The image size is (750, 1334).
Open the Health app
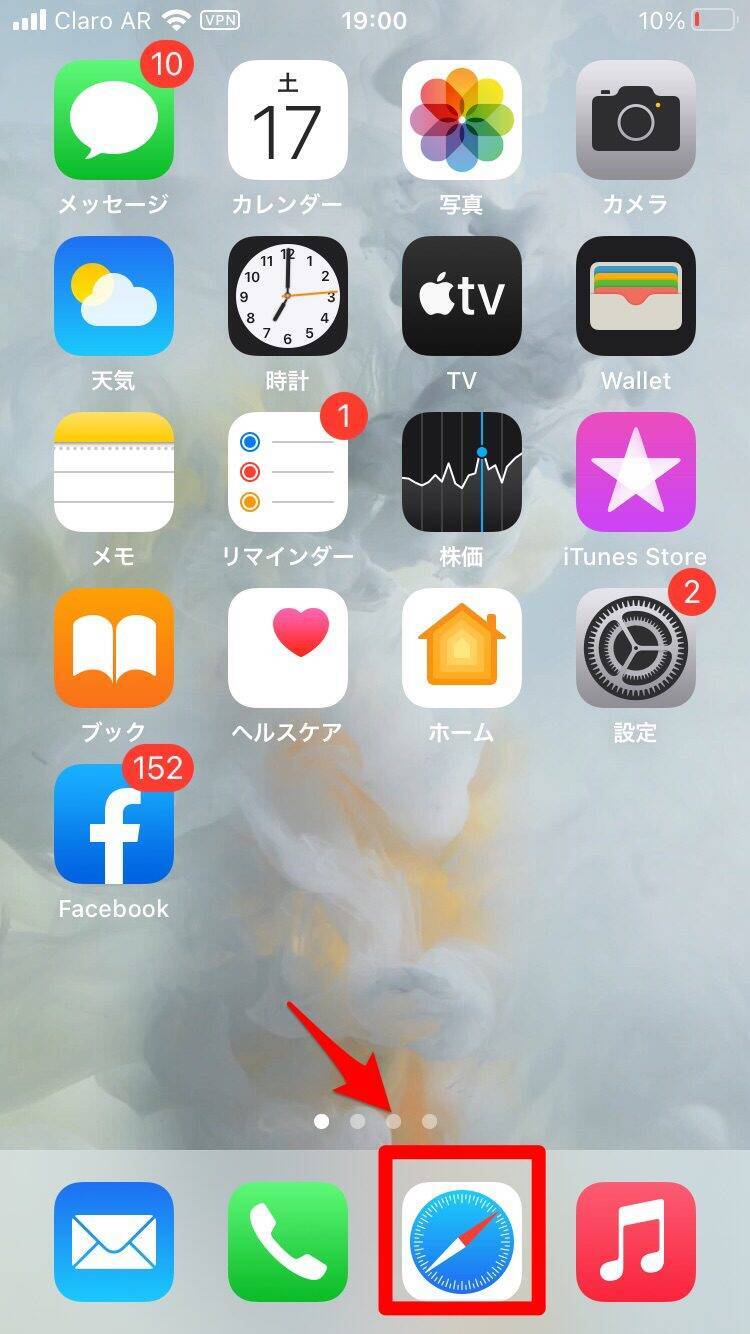click(288, 648)
